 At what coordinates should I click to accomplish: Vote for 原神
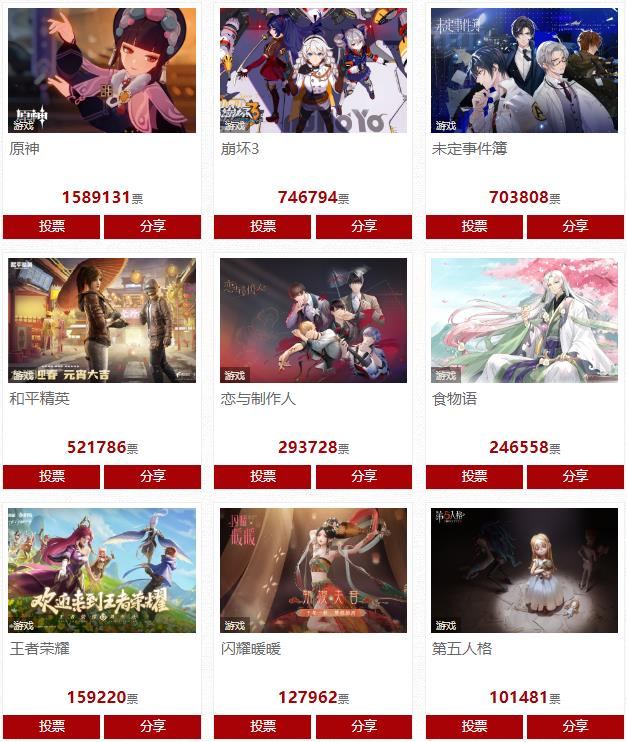[x=52, y=226]
